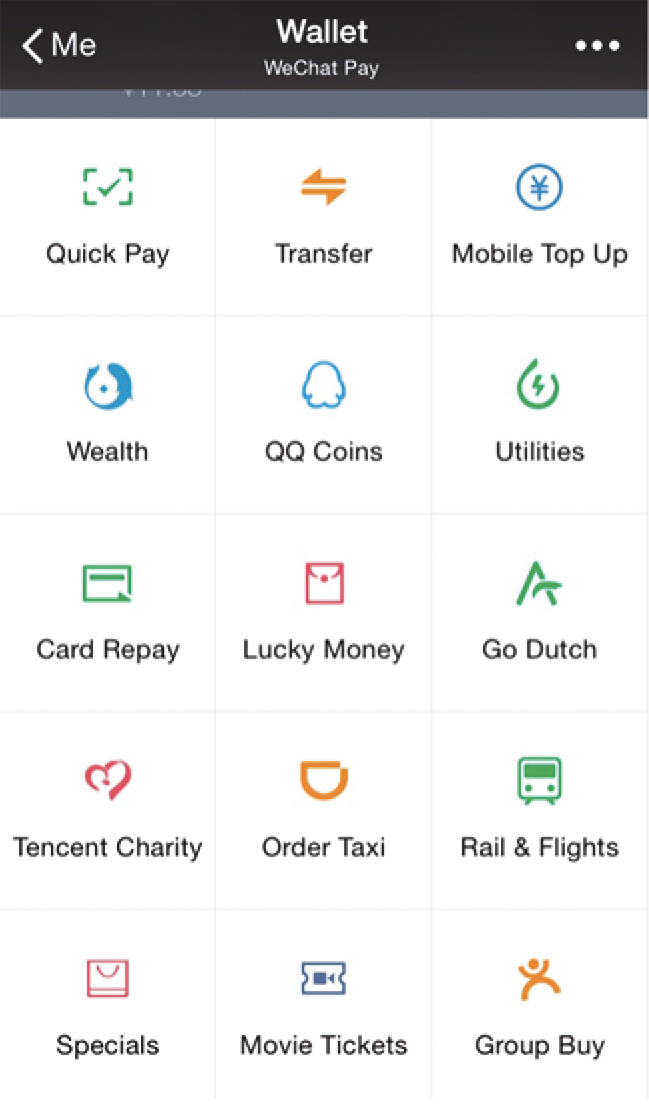Go back to the Me screen
The image size is (649, 1104).
pyautogui.click(x=59, y=46)
